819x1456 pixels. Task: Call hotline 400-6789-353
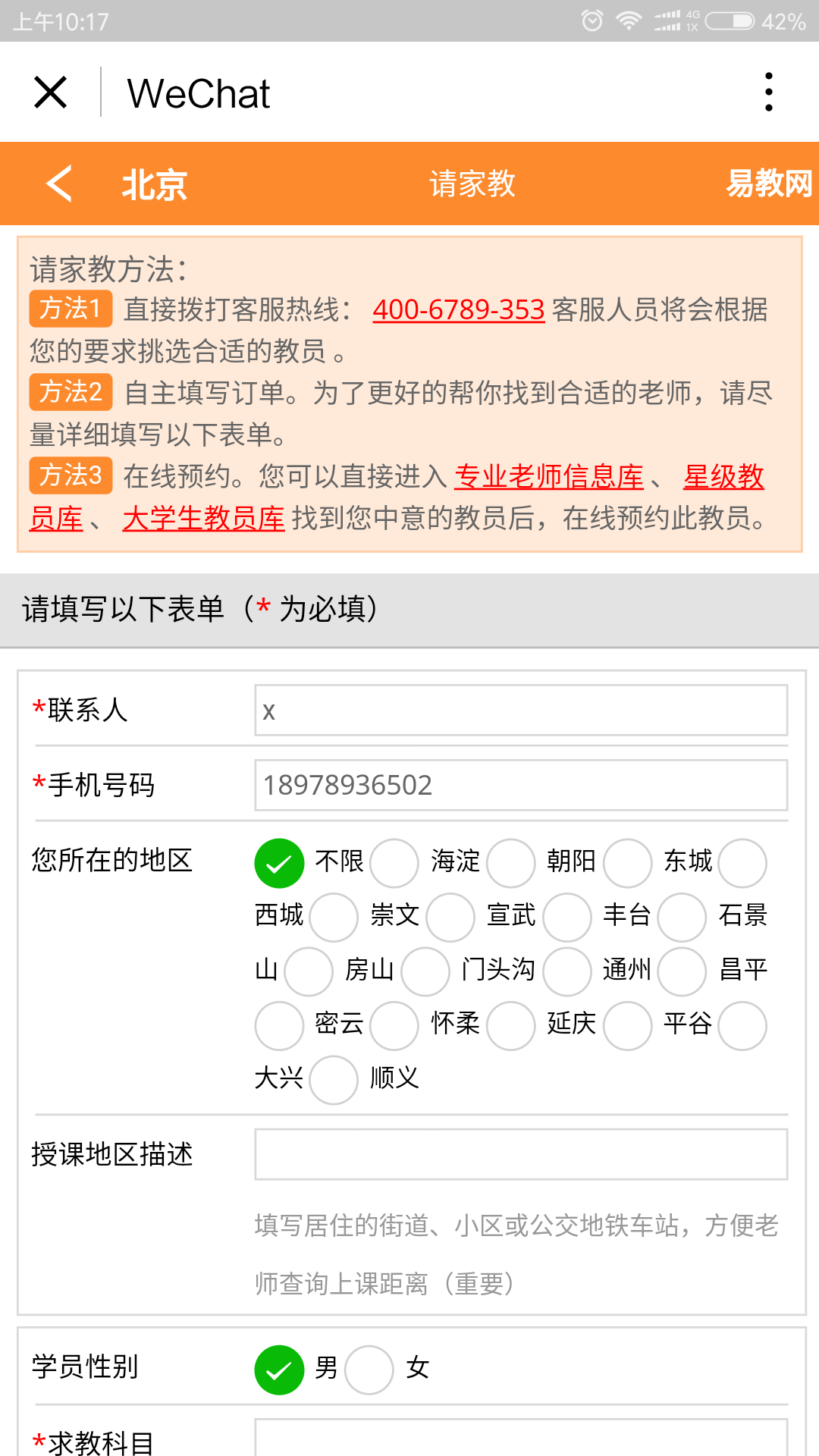pos(458,309)
